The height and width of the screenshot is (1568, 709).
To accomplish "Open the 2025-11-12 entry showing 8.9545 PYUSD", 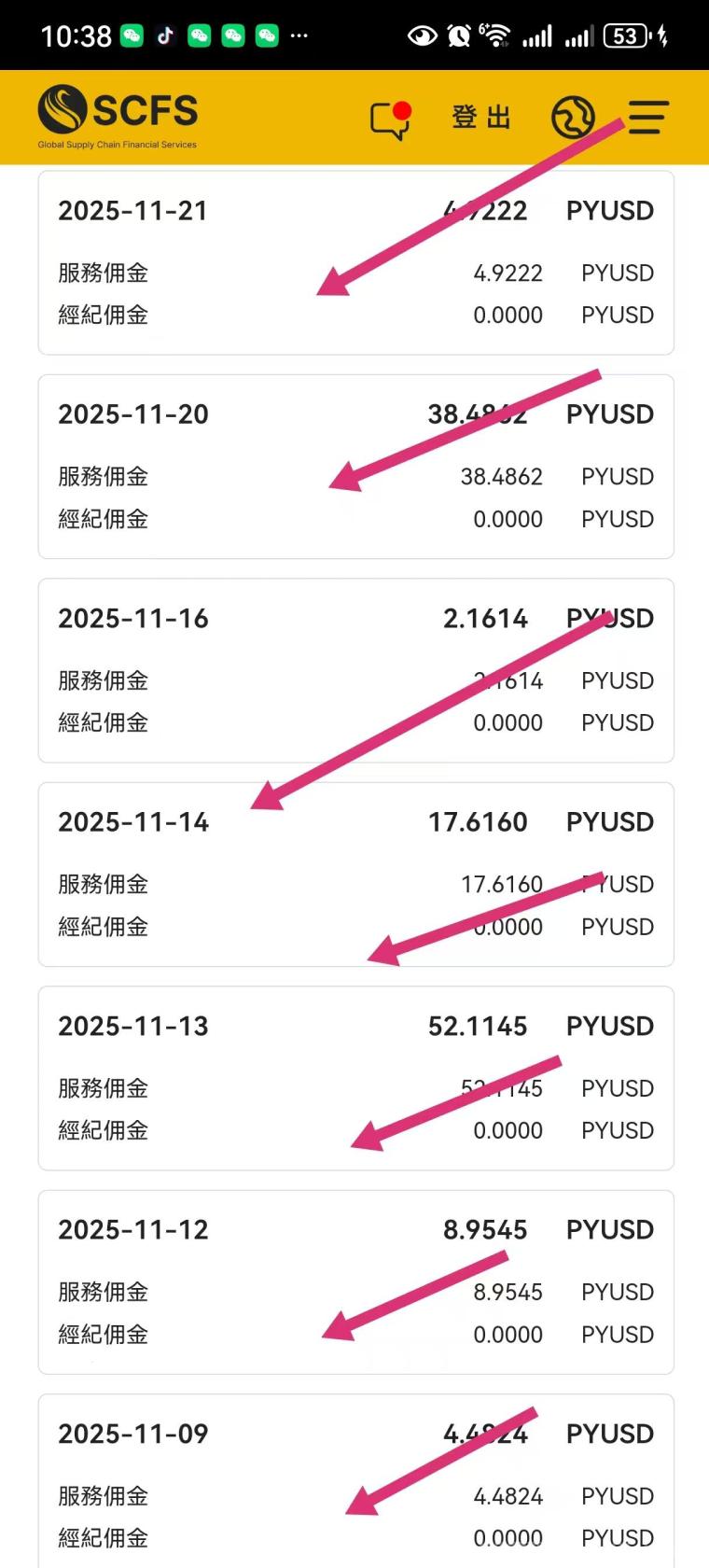I will 354,1281.
